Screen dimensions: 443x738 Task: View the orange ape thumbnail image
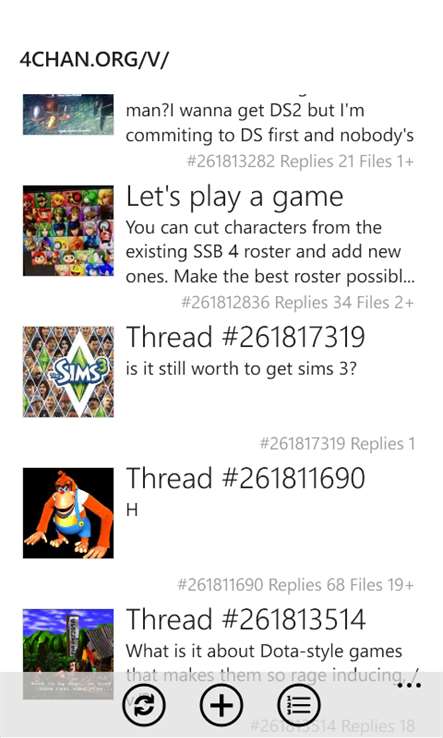pyautogui.click(x=68, y=513)
